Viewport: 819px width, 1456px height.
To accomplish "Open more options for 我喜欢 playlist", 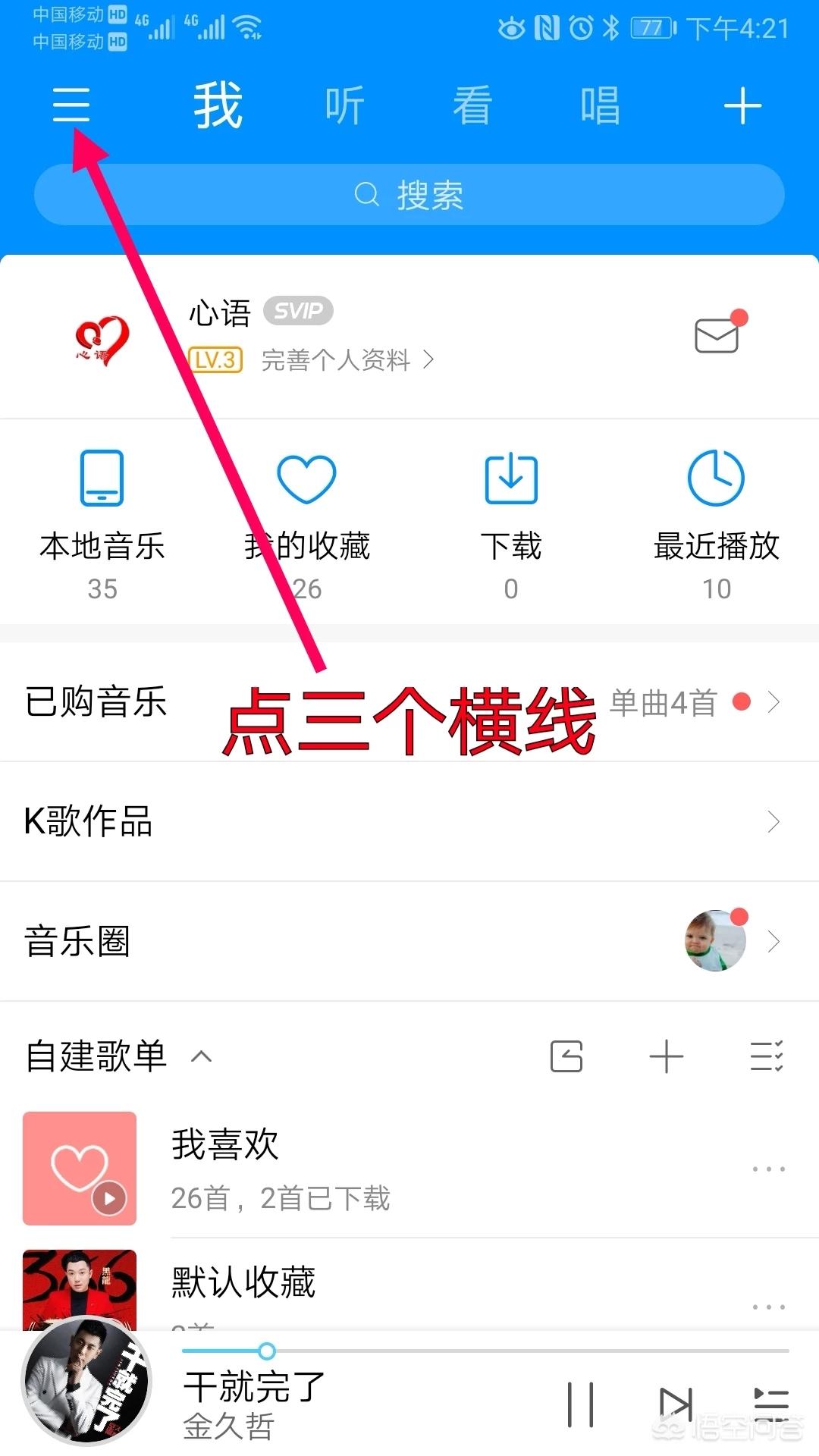I will [768, 1169].
